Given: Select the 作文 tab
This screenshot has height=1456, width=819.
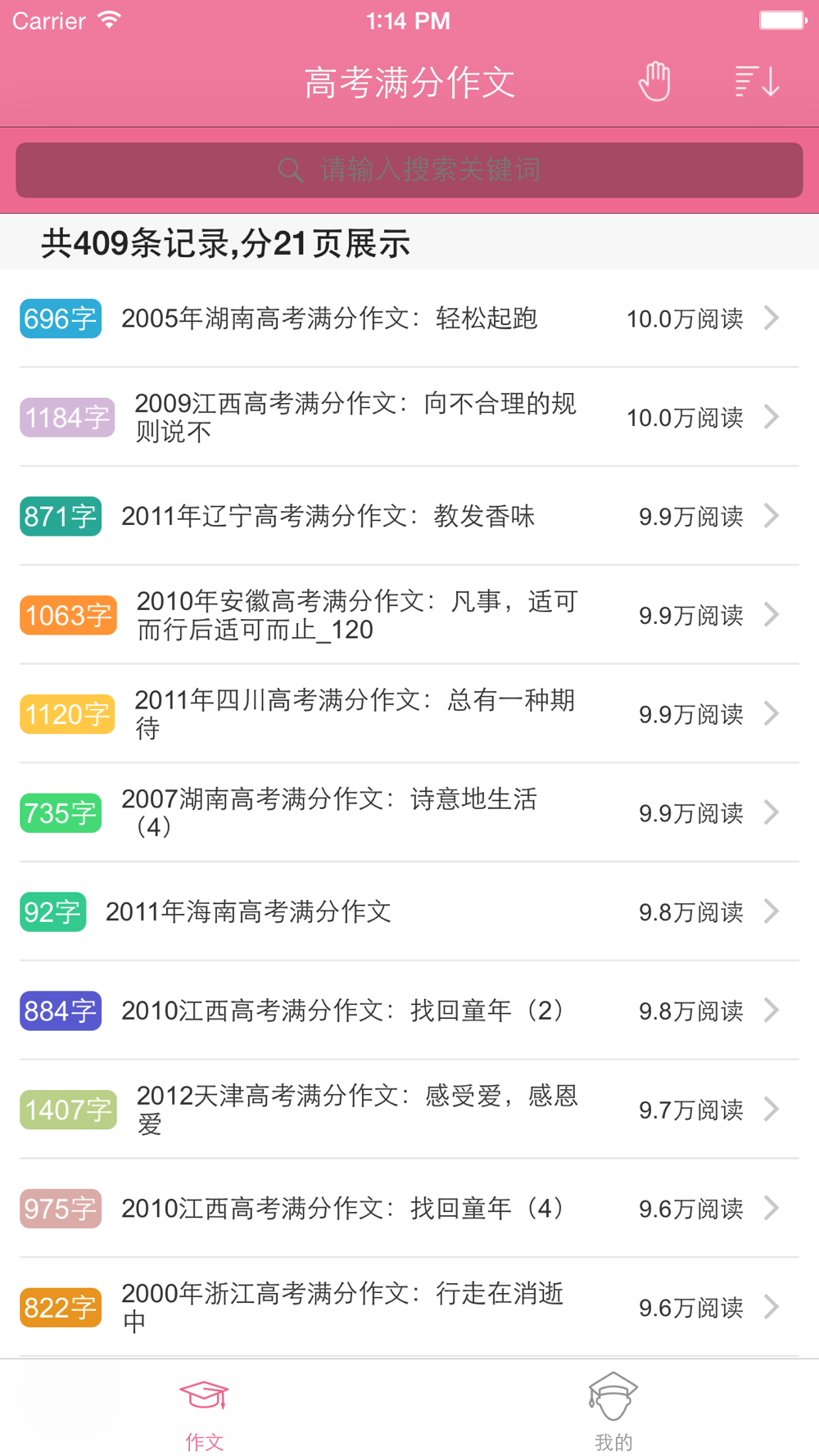Looking at the screenshot, I should [204, 1410].
